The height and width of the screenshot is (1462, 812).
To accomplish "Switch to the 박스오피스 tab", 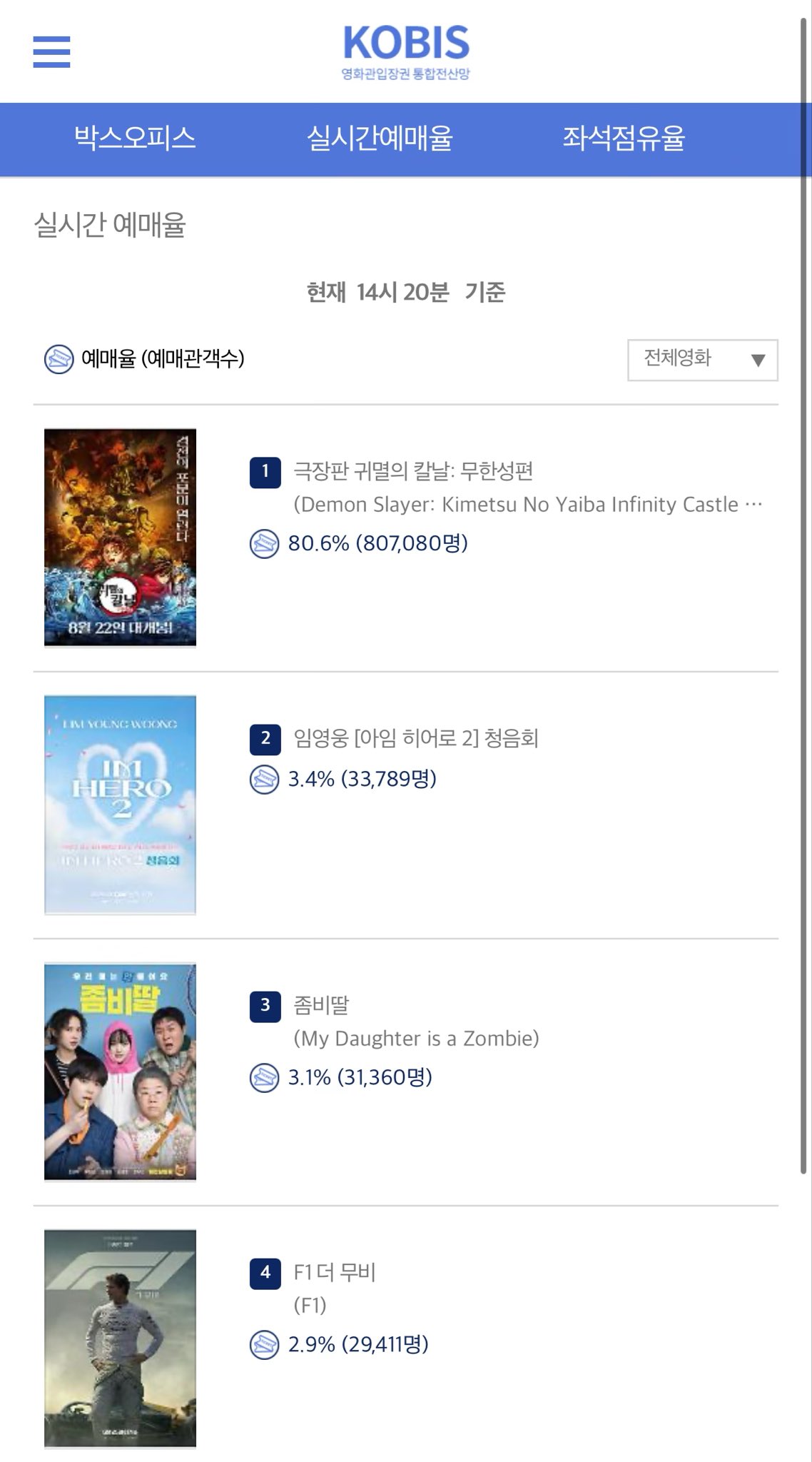I will [135, 138].
